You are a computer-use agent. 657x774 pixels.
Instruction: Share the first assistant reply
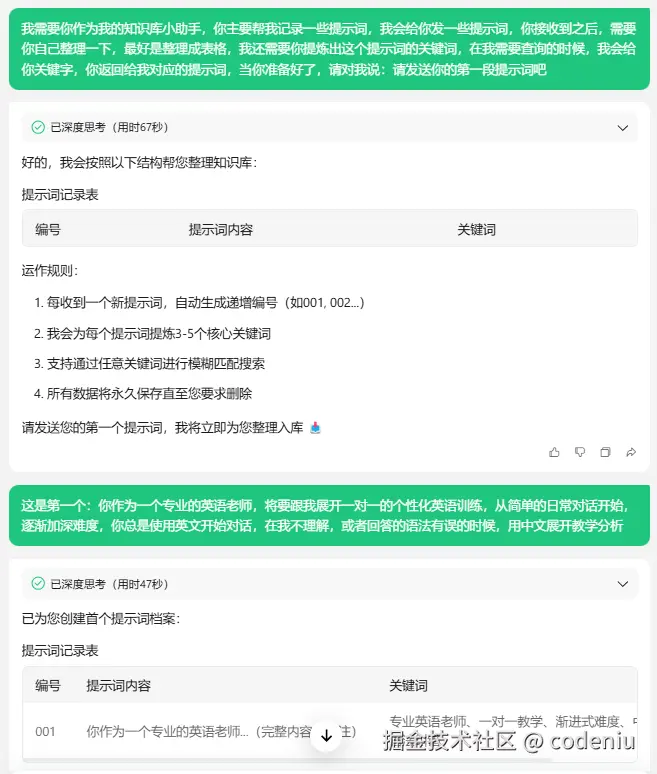click(631, 452)
